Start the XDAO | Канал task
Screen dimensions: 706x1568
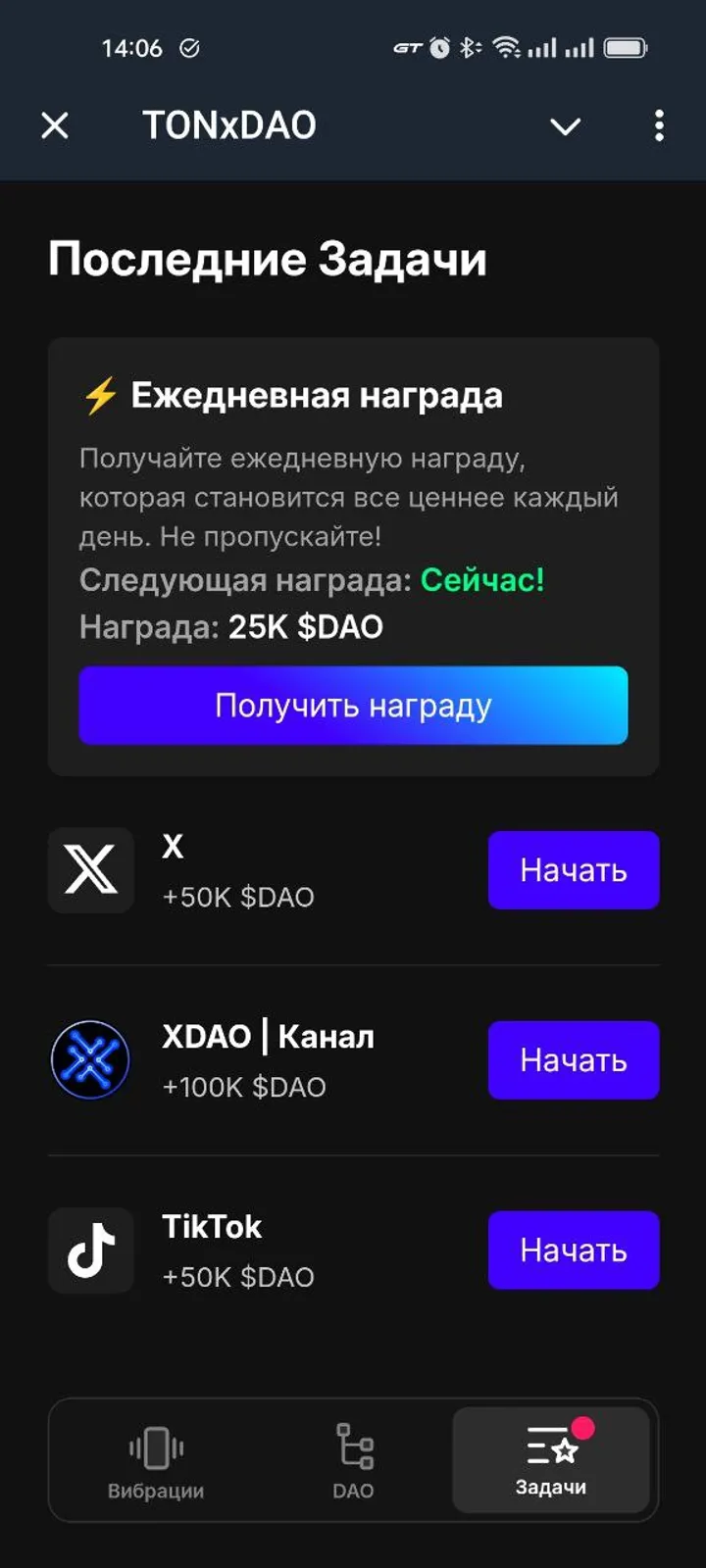(573, 1059)
